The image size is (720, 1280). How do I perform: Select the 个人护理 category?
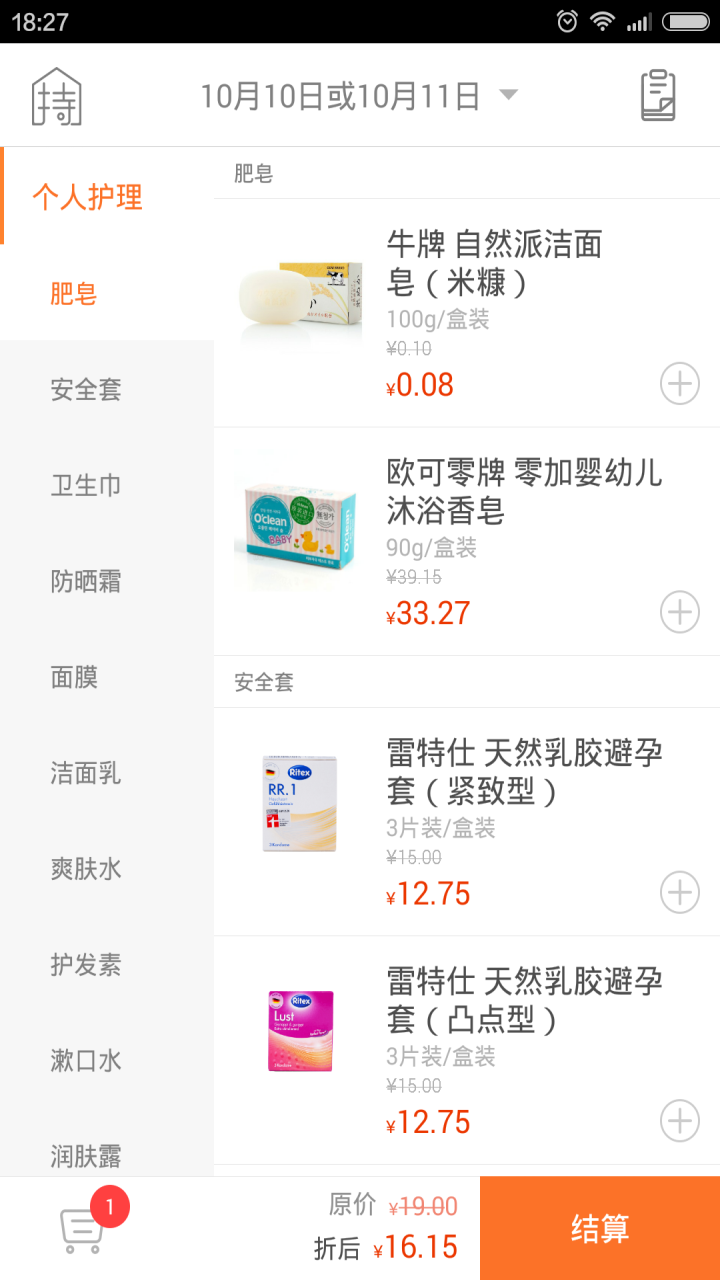[88, 197]
